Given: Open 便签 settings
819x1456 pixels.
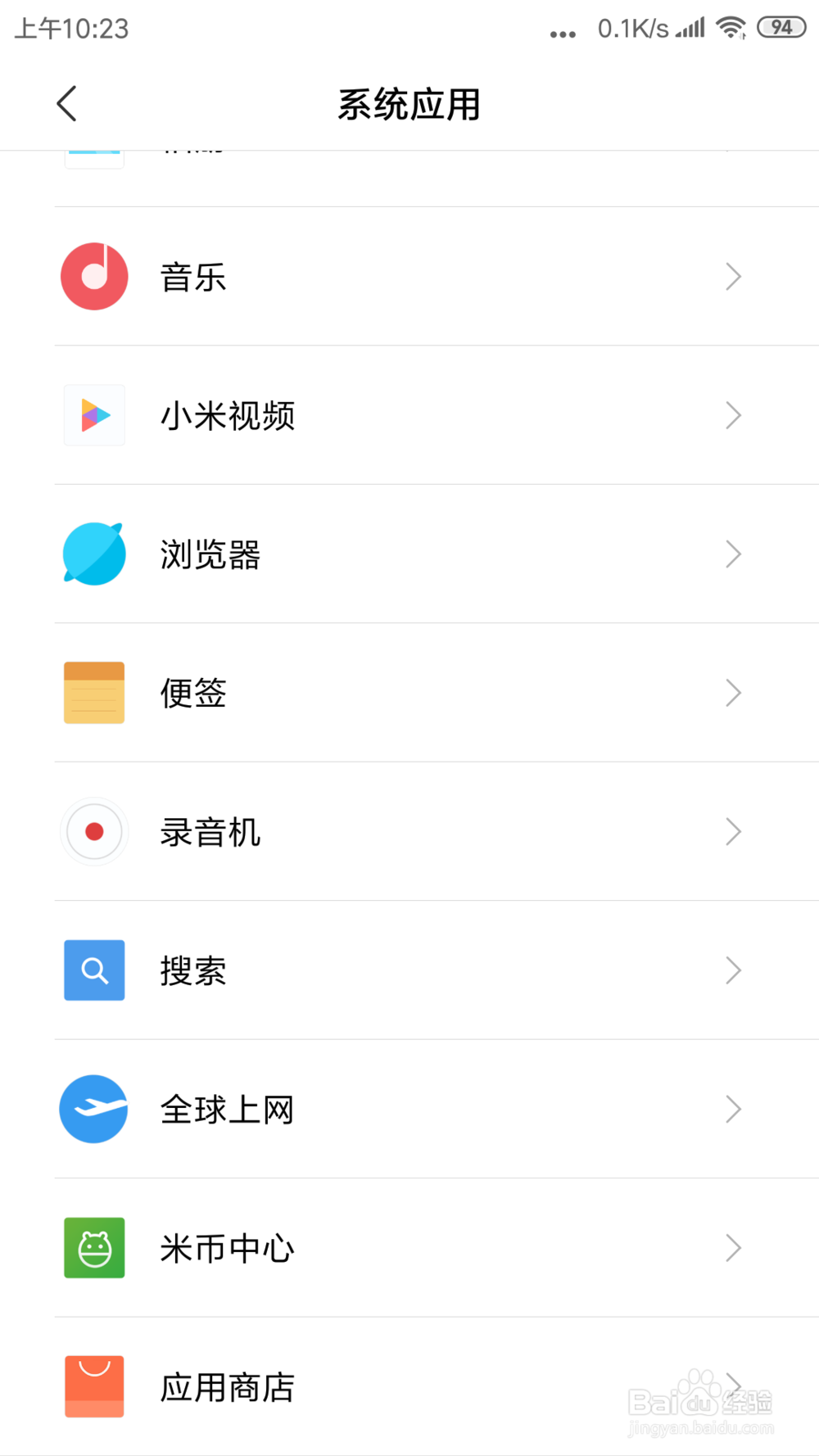Looking at the screenshot, I should (x=409, y=693).
